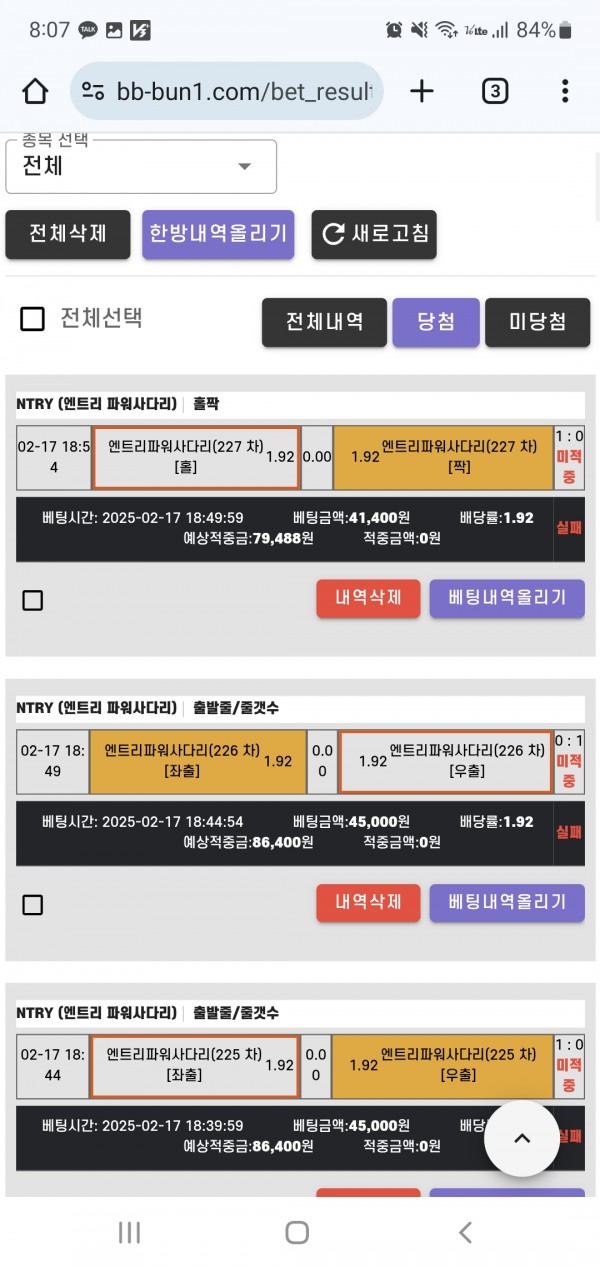Expand the 종목 선택 dropdown
The image size is (600, 1267).
pos(141,166)
